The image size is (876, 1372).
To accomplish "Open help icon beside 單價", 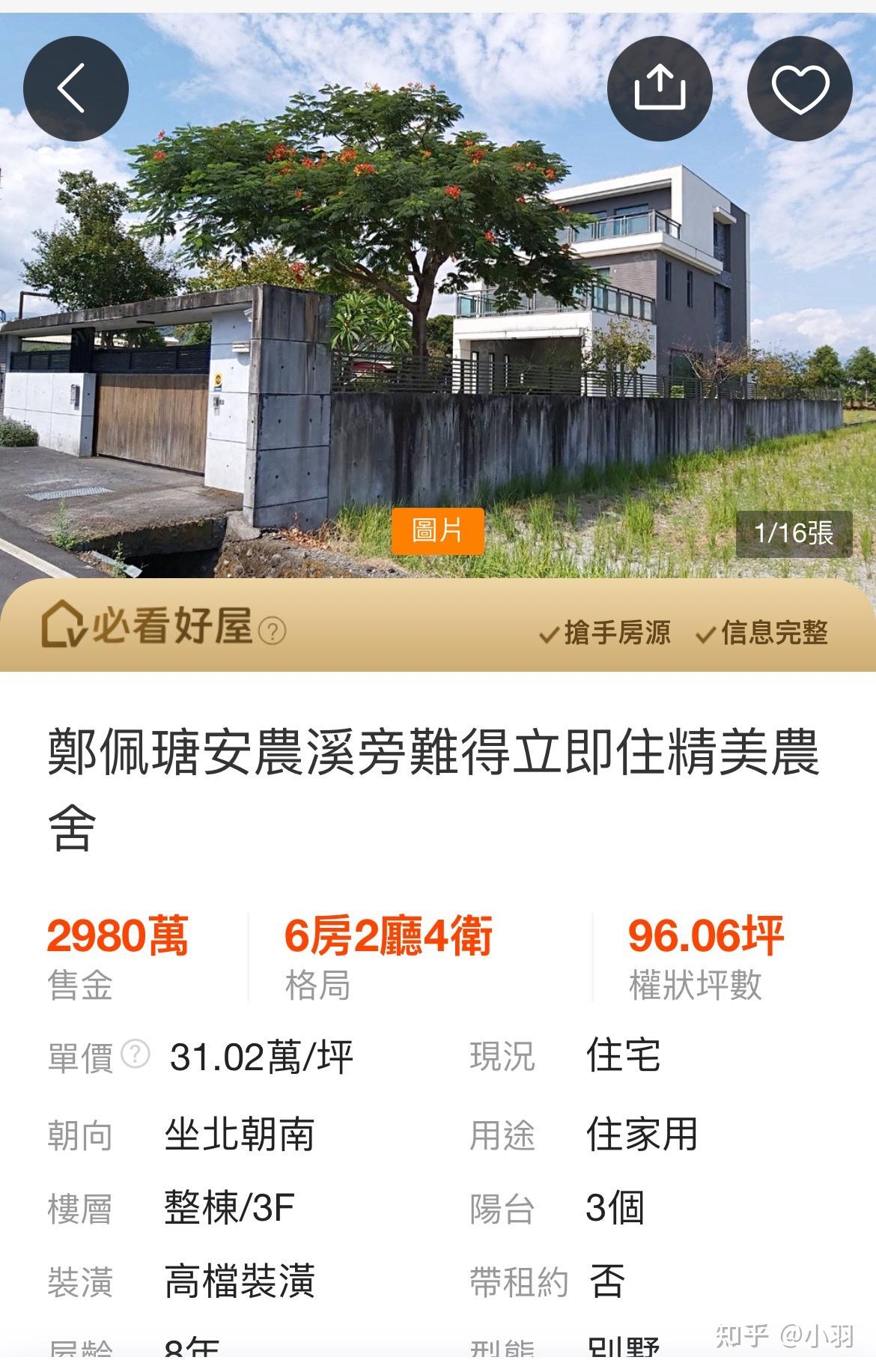I will click(x=136, y=1054).
